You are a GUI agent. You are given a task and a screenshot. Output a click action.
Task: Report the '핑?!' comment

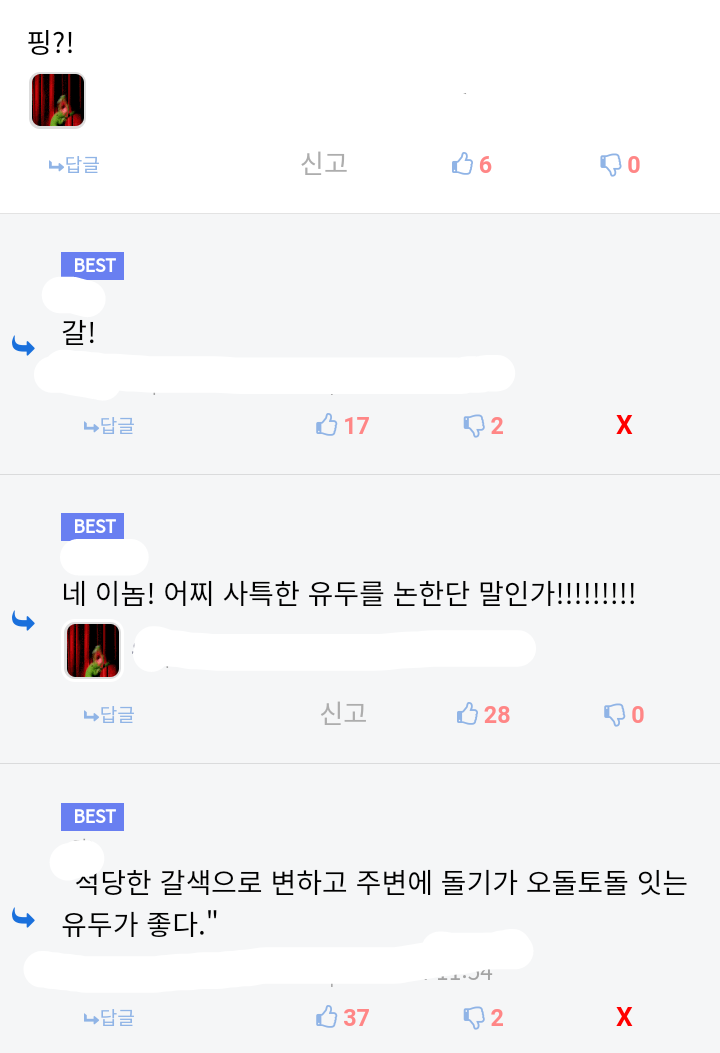324,164
